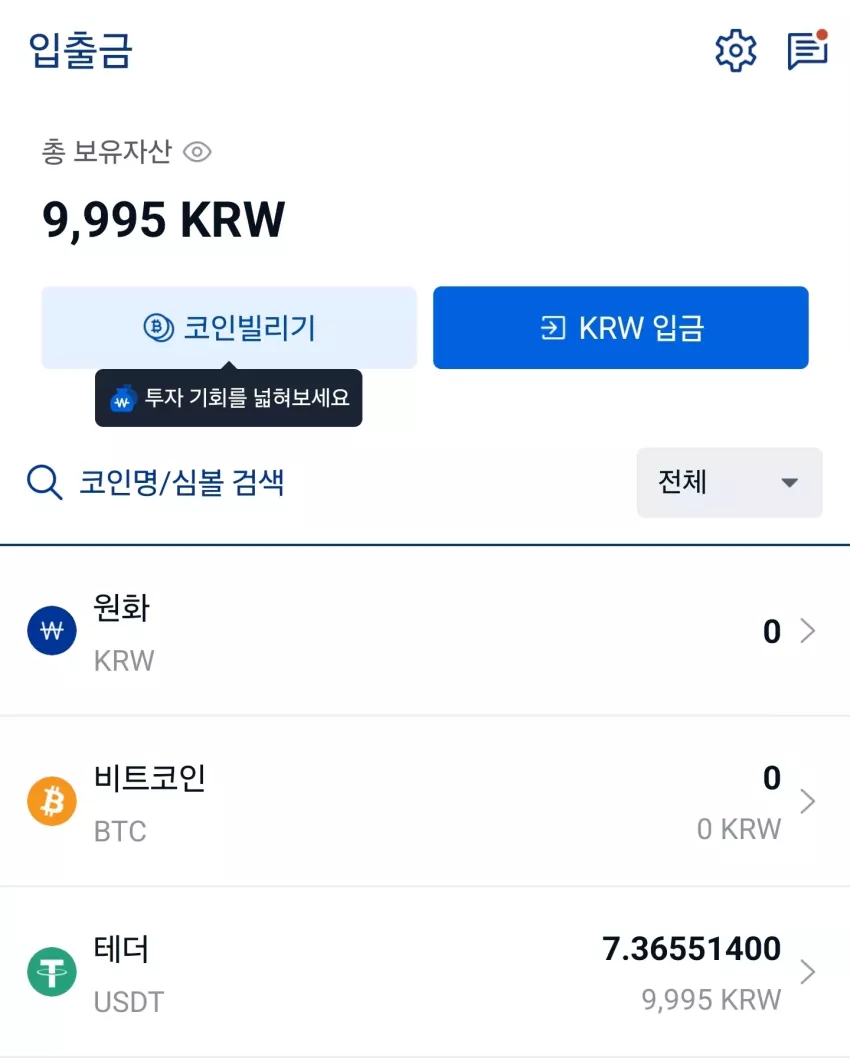Search by coin name or symbol
Viewport: 850px width, 1061px height.
tap(156, 482)
